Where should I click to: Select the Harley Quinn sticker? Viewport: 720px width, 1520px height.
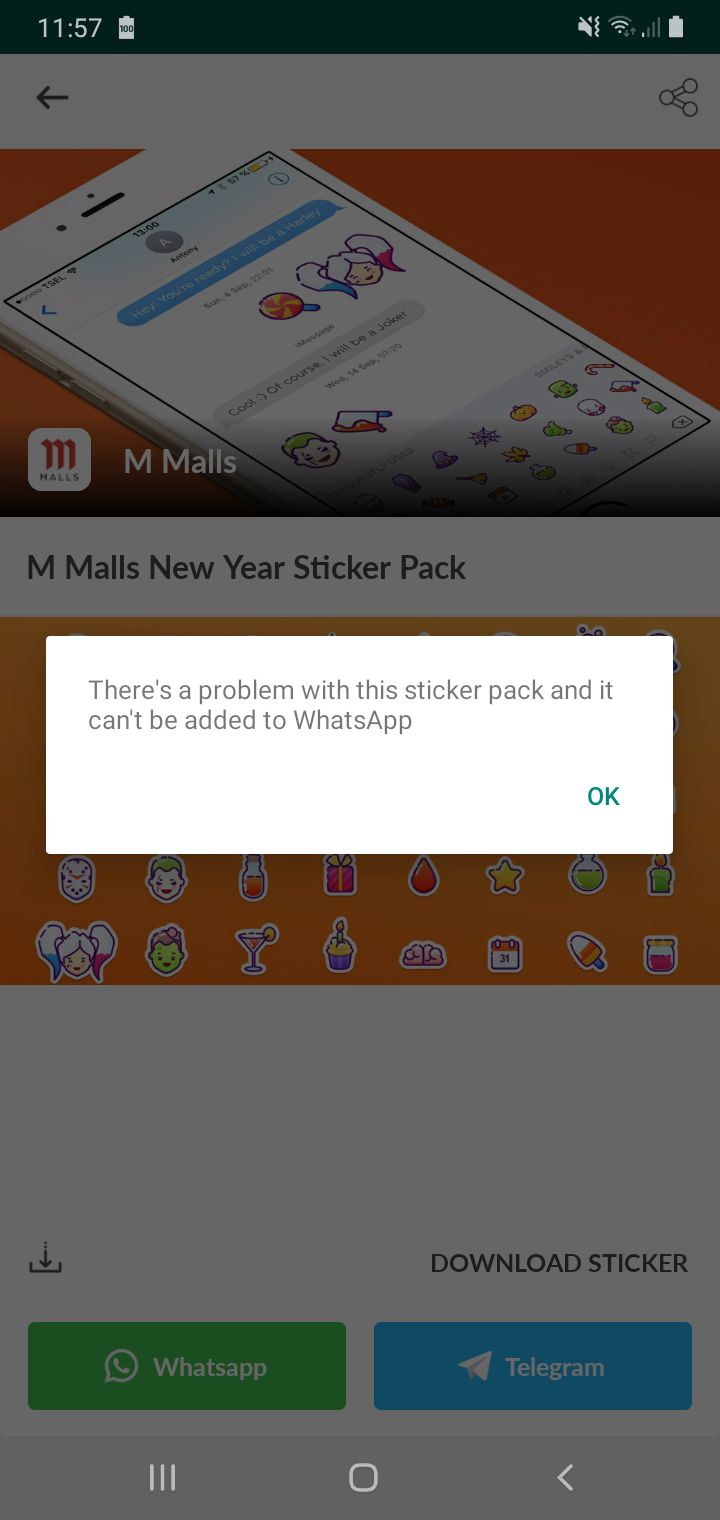(77, 950)
